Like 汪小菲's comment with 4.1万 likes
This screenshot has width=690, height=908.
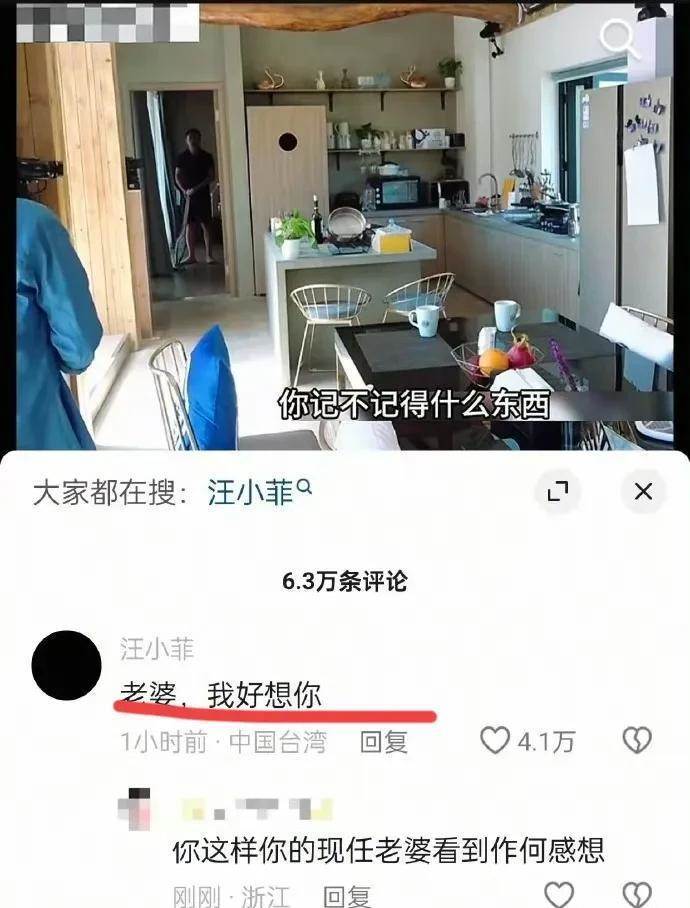[x=497, y=740]
